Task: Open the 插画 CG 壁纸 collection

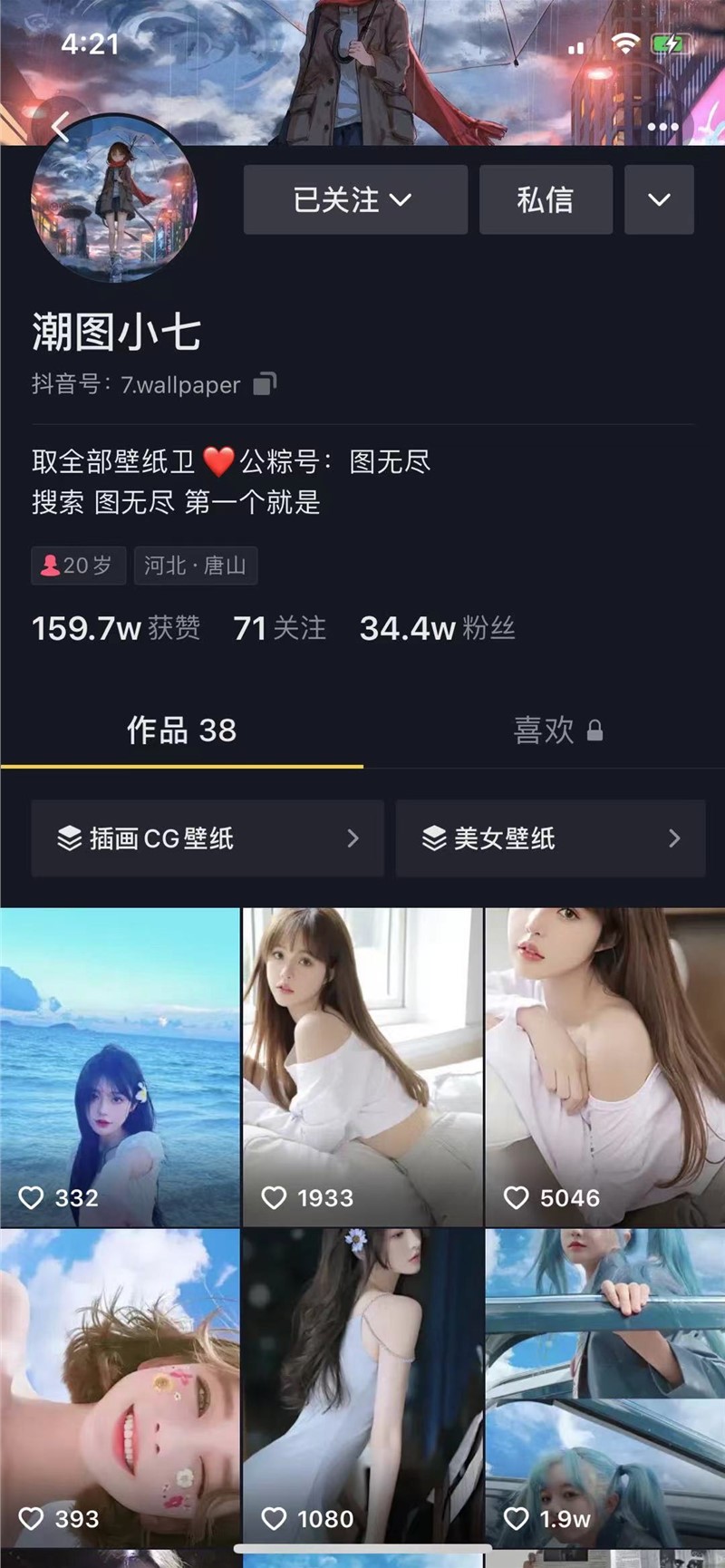Action: tap(208, 838)
